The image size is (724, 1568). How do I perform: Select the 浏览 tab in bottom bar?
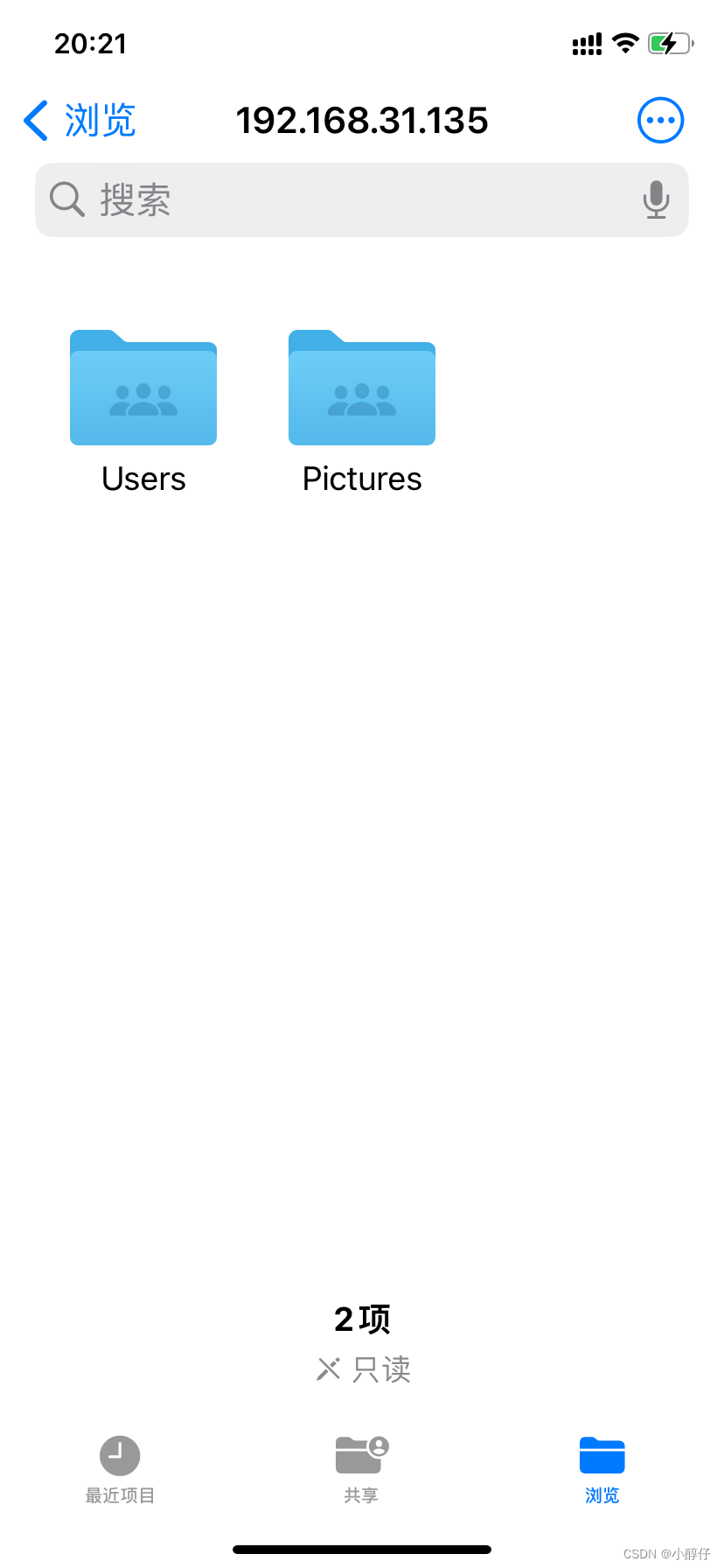point(602,1469)
